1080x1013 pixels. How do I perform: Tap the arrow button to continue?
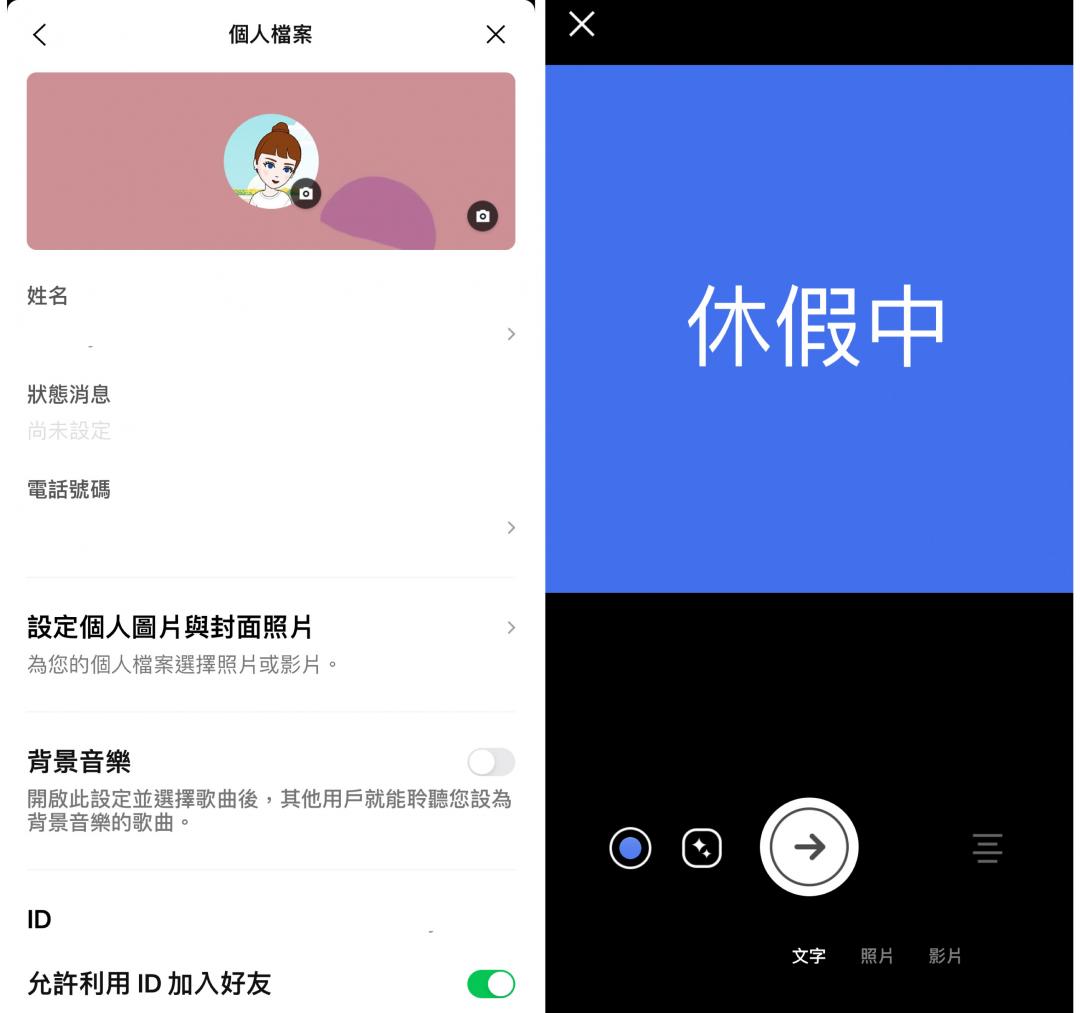(809, 847)
